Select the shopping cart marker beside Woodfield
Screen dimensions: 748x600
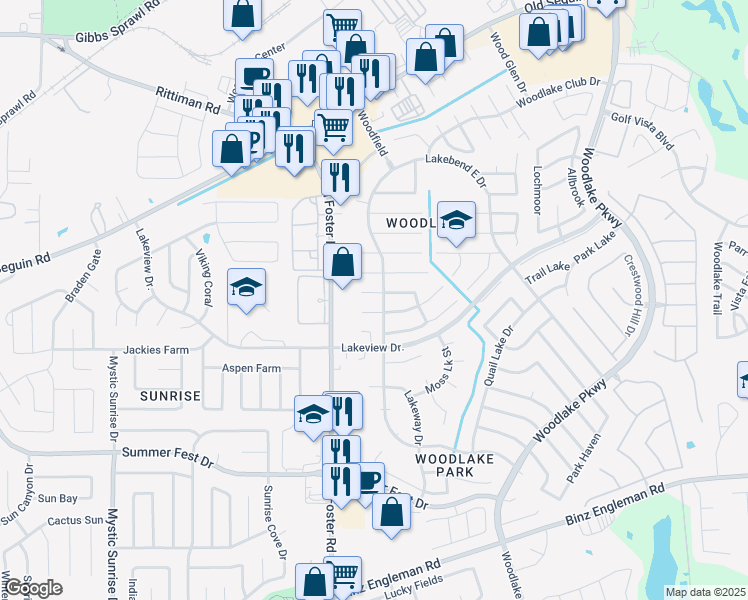pyautogui.click(x=333, y=127)
